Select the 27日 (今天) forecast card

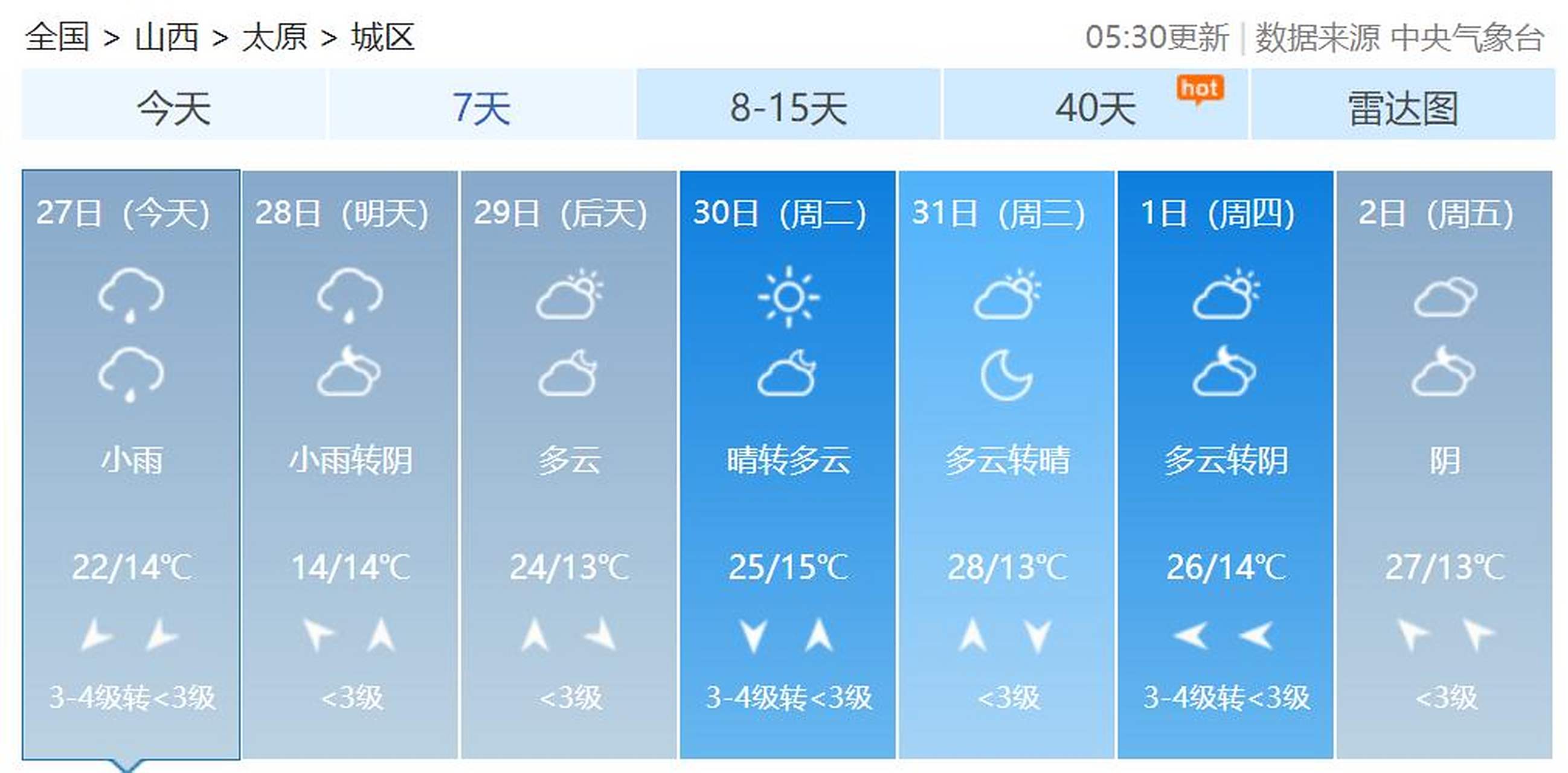(x=131, y=463)
